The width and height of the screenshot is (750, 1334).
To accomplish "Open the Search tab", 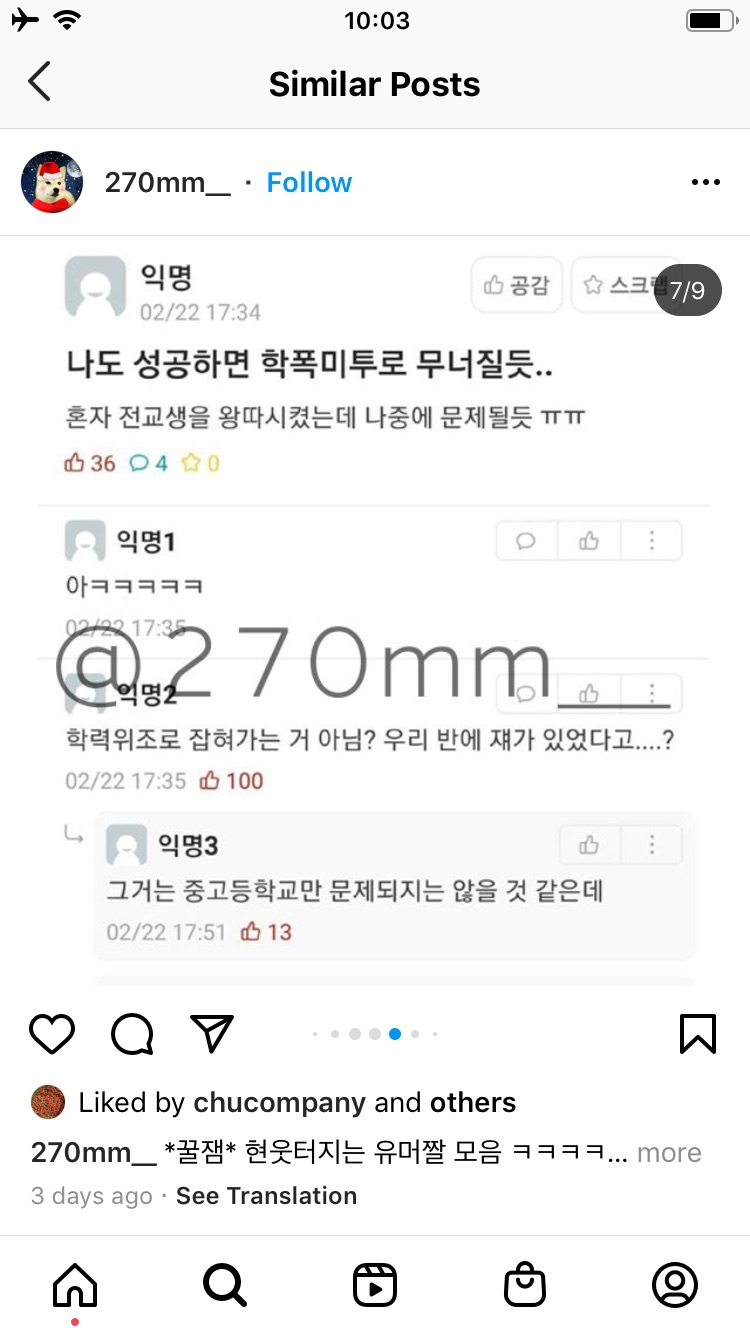I will pos(225,1284).
